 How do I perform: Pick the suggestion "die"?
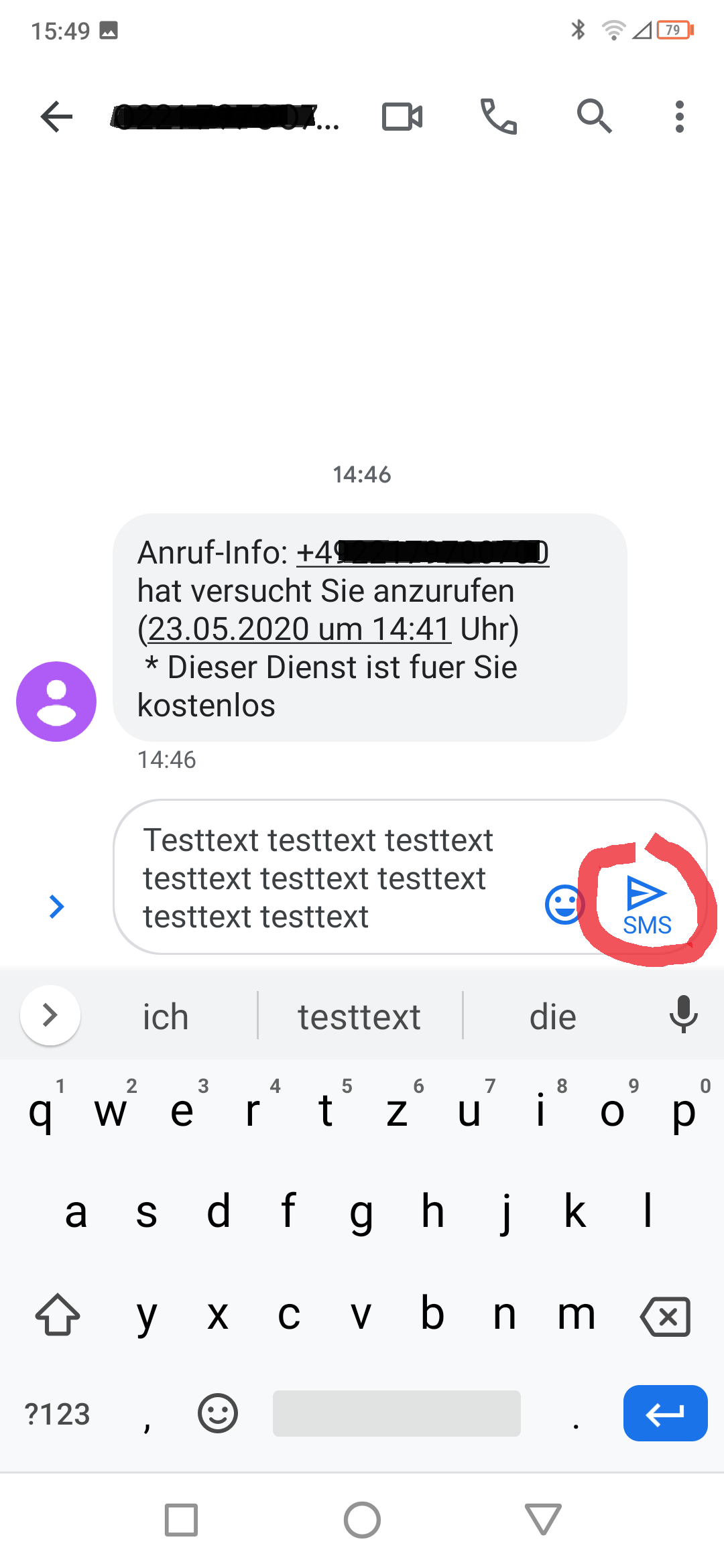[x=552, y=1017]
